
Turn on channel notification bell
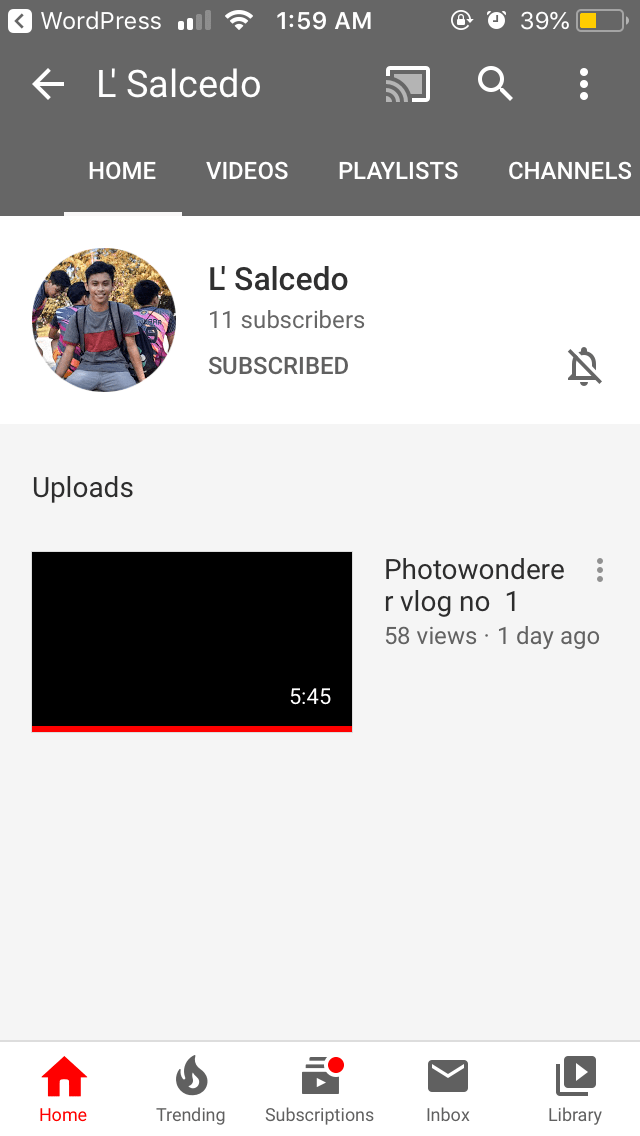[585, 367]
